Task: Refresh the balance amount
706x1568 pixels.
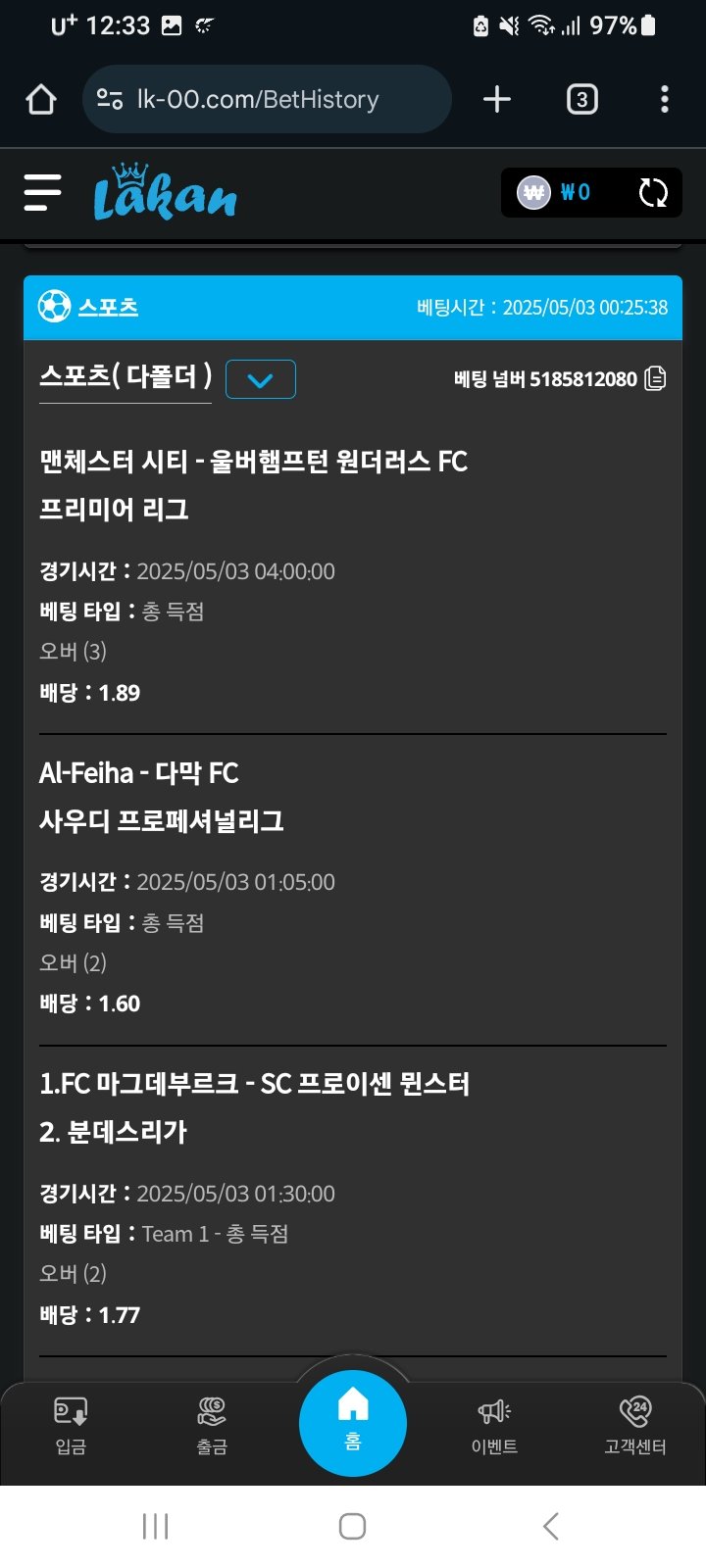Action: pos(653,192)
